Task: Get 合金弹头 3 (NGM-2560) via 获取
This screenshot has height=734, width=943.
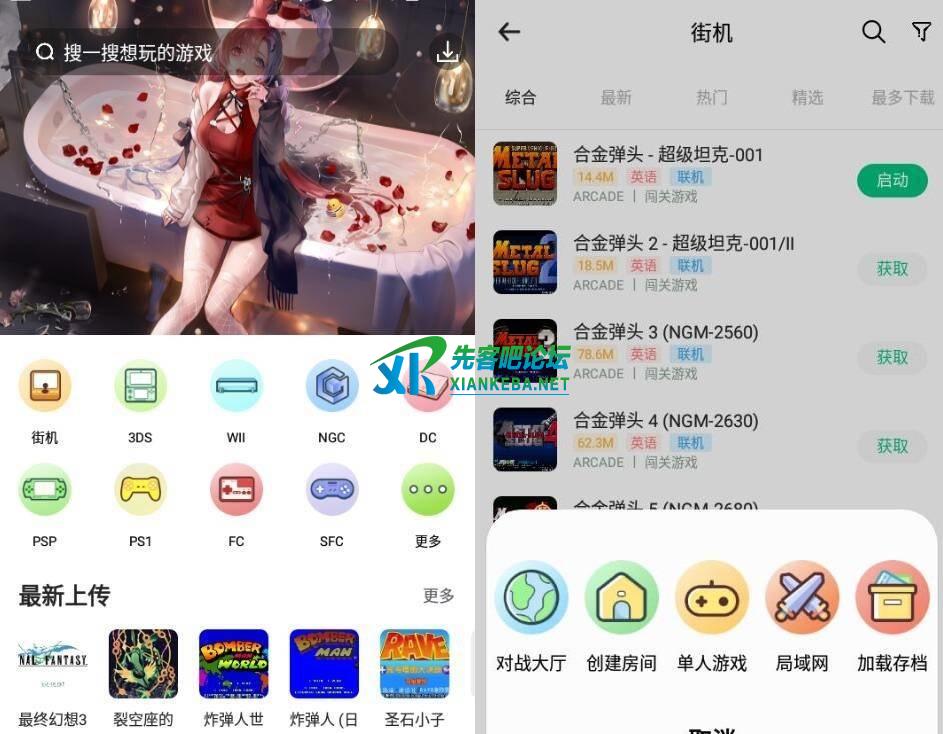Action: (892, 357)
